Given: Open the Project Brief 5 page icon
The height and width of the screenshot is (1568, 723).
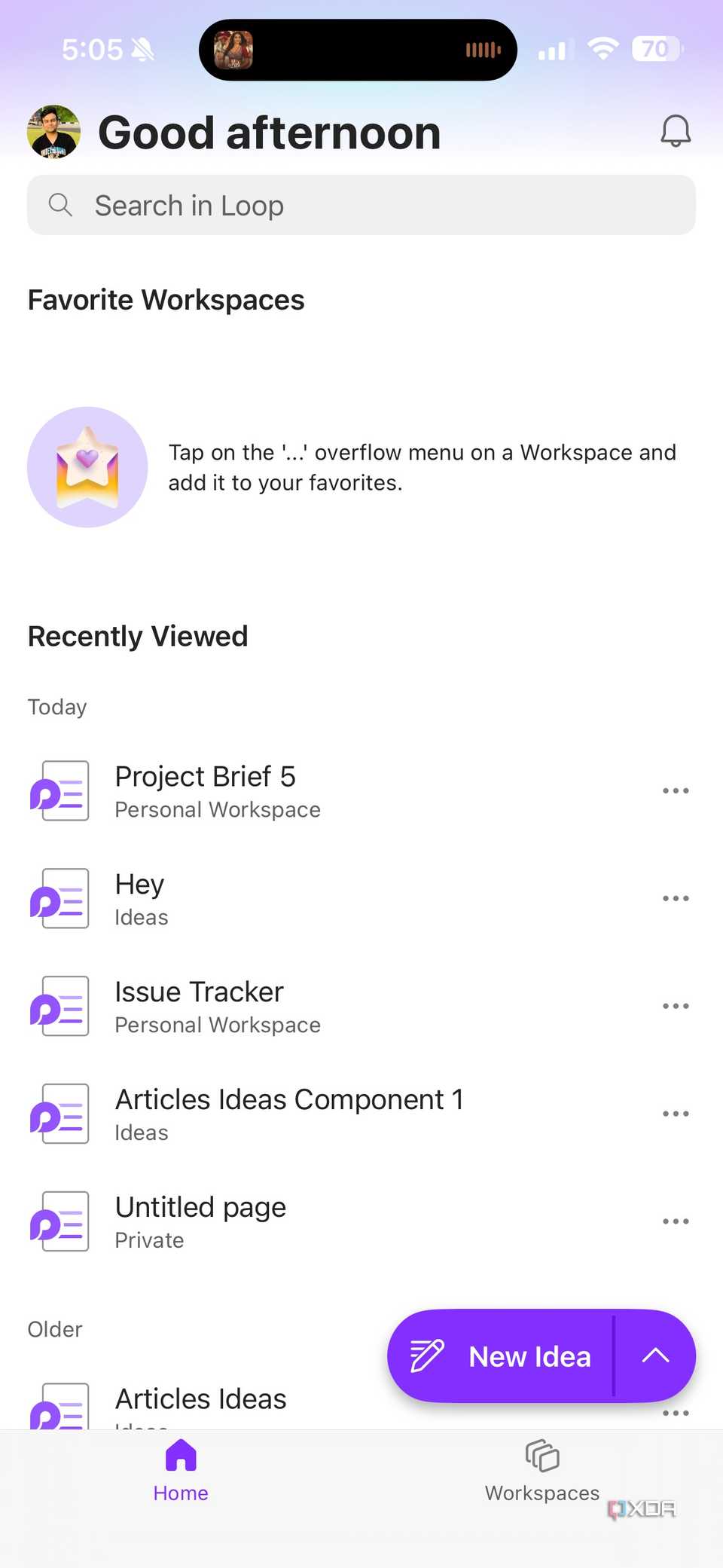Looking at the screenshot, I should (59, 790).
